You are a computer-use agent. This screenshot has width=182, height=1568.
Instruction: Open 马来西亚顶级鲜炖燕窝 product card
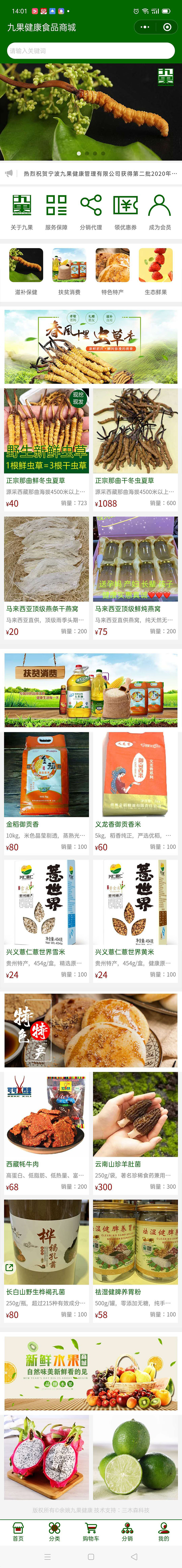coord(135,576)
